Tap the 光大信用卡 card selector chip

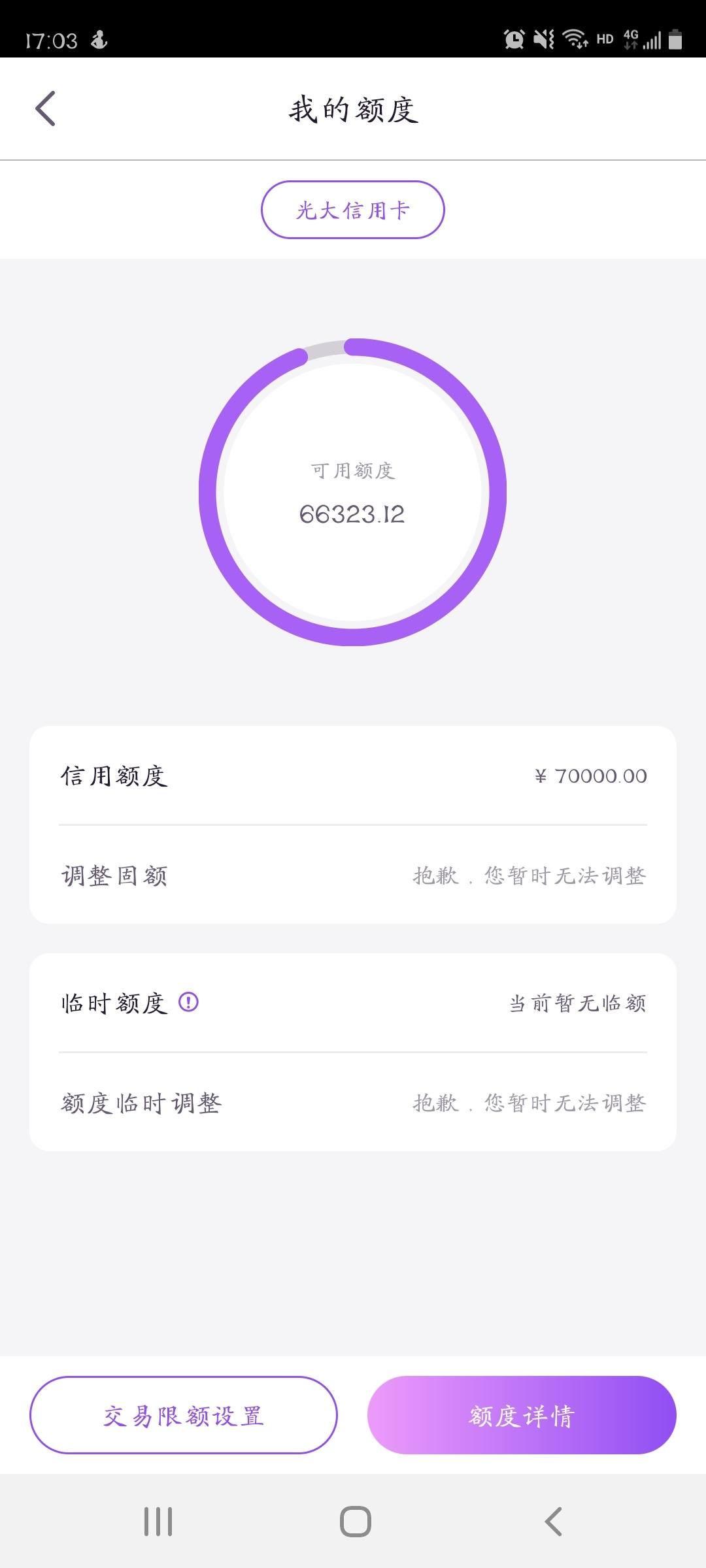[353, 210]
